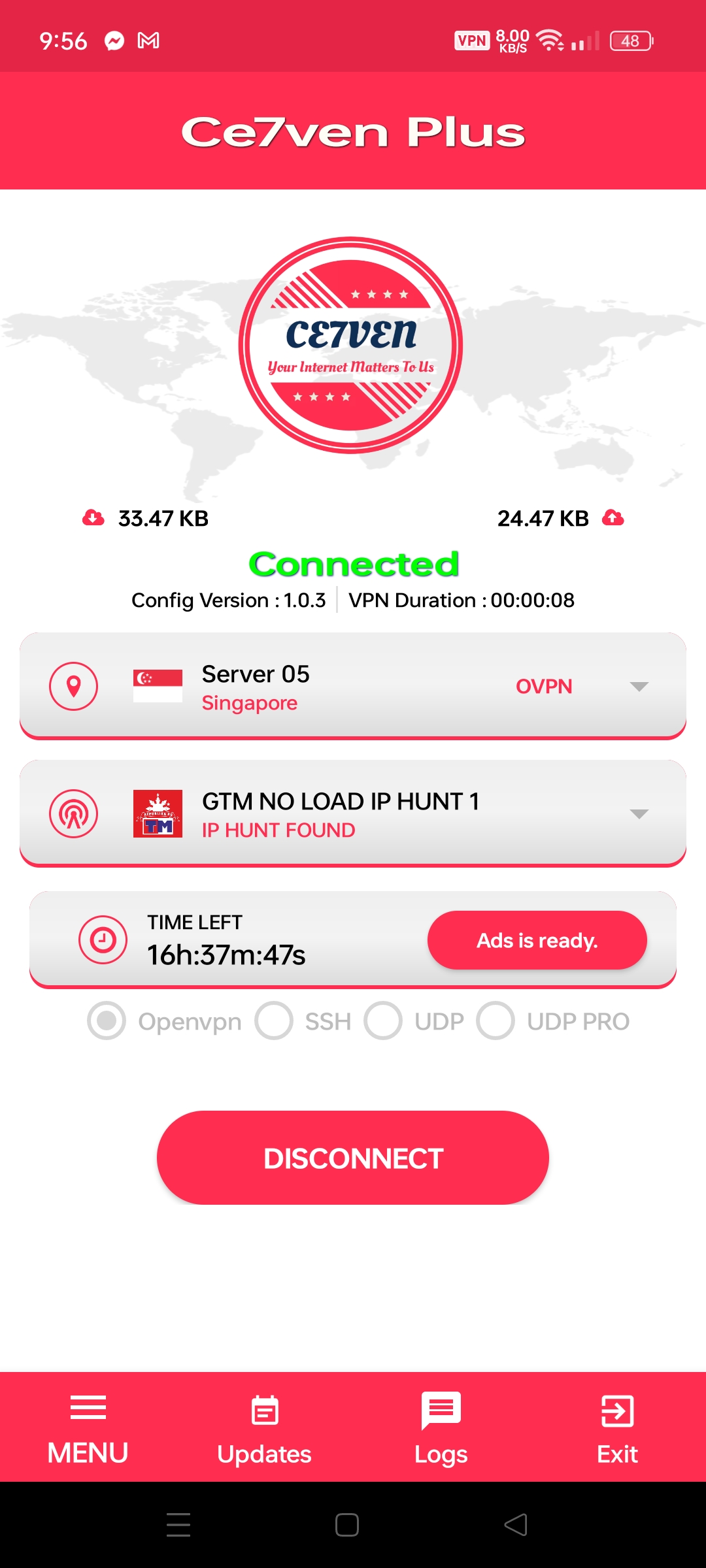Open the MENU drawer
The height and width of the screenshot is (1568, 706).
click(88, 1428)
